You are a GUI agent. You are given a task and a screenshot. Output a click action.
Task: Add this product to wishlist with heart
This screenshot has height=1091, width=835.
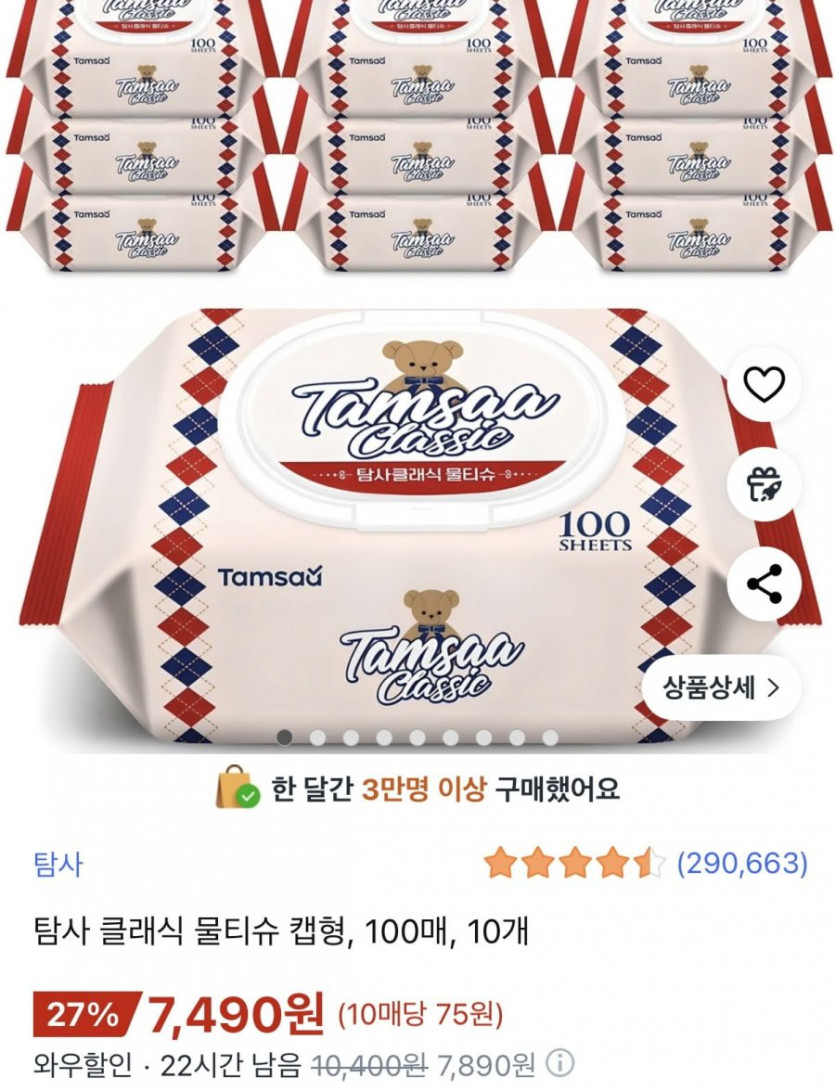[x=764, y=384]
